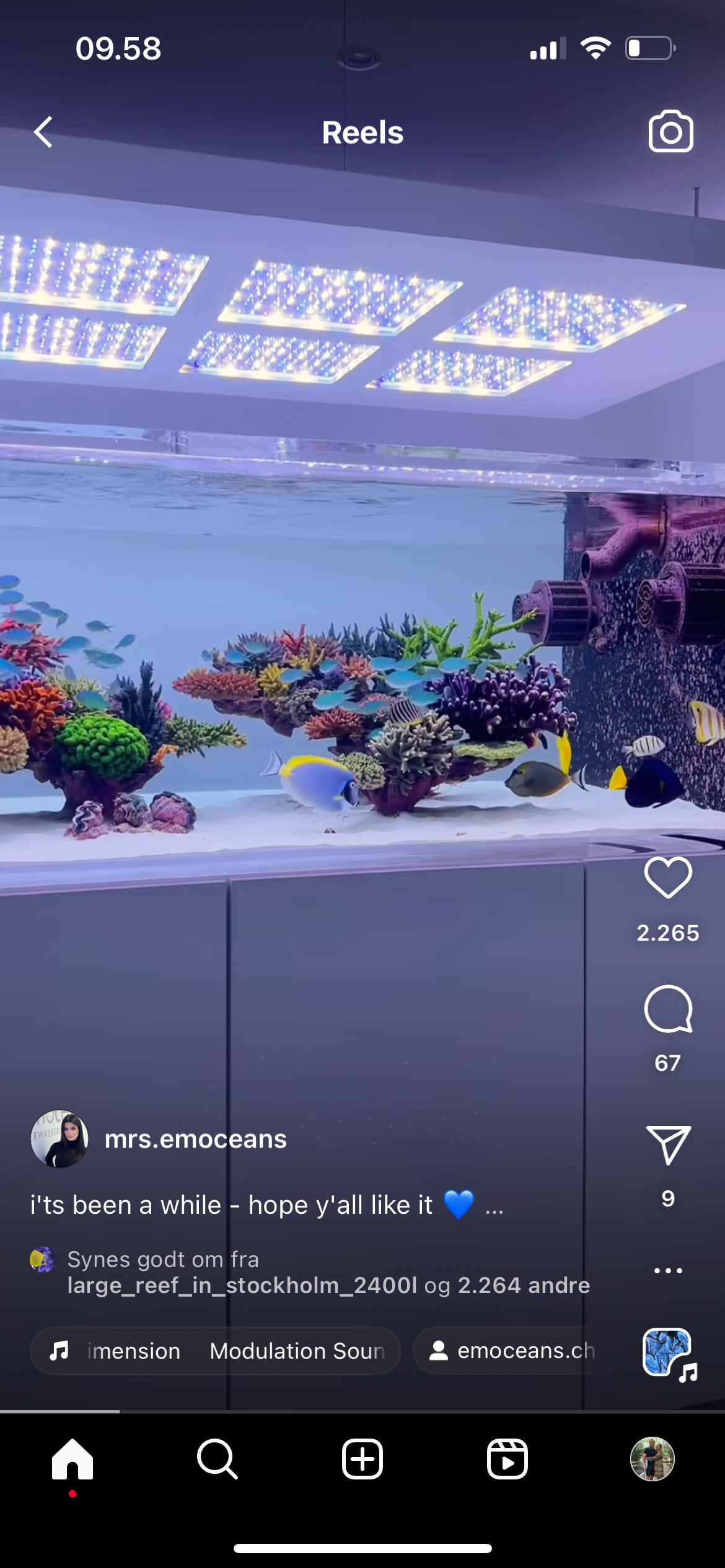This screenshot has height=1568, width=725.
Task: Create a new post with plus button
Action: pyautogui.click(x=362, y=1459)
